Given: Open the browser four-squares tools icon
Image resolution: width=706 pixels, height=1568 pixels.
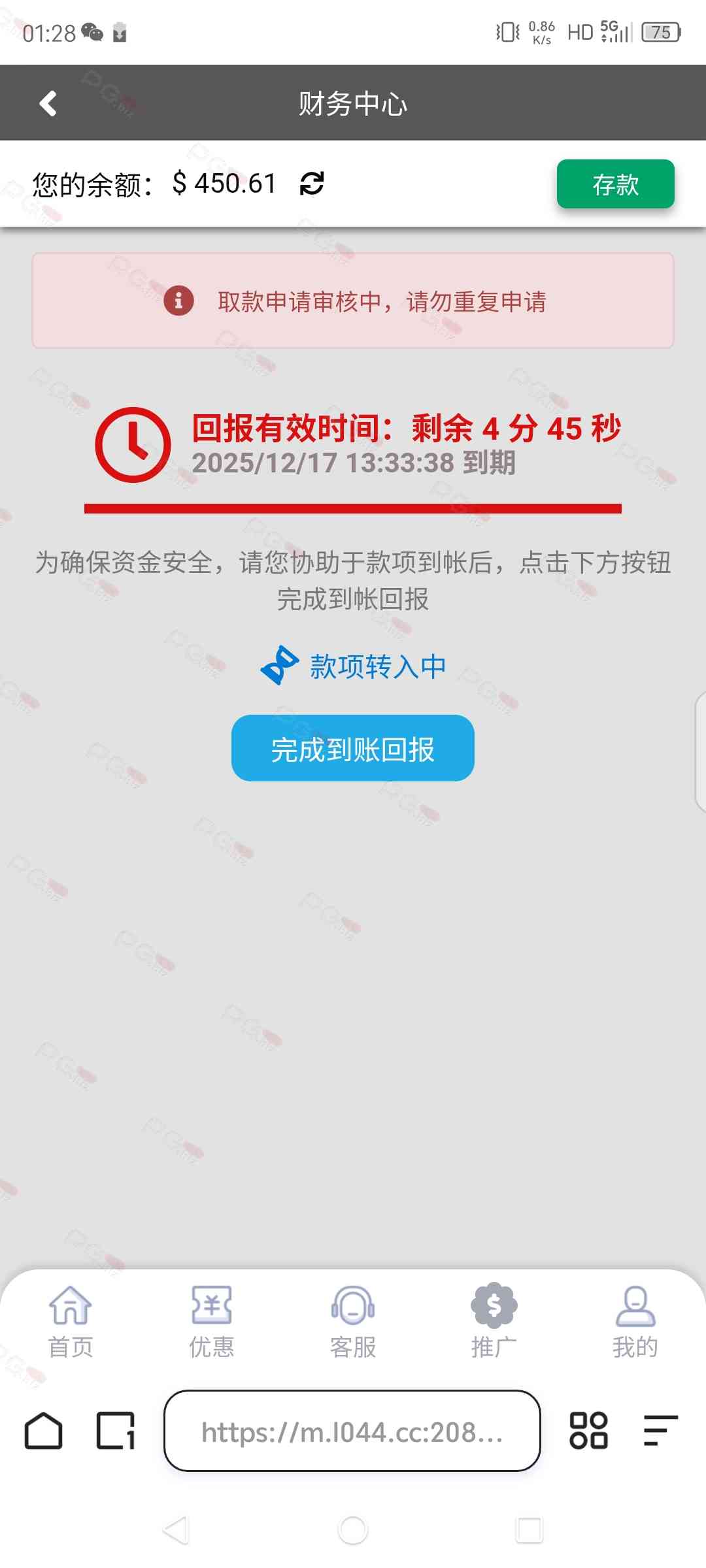Looking at the screenshot, I should (588, 1431).
